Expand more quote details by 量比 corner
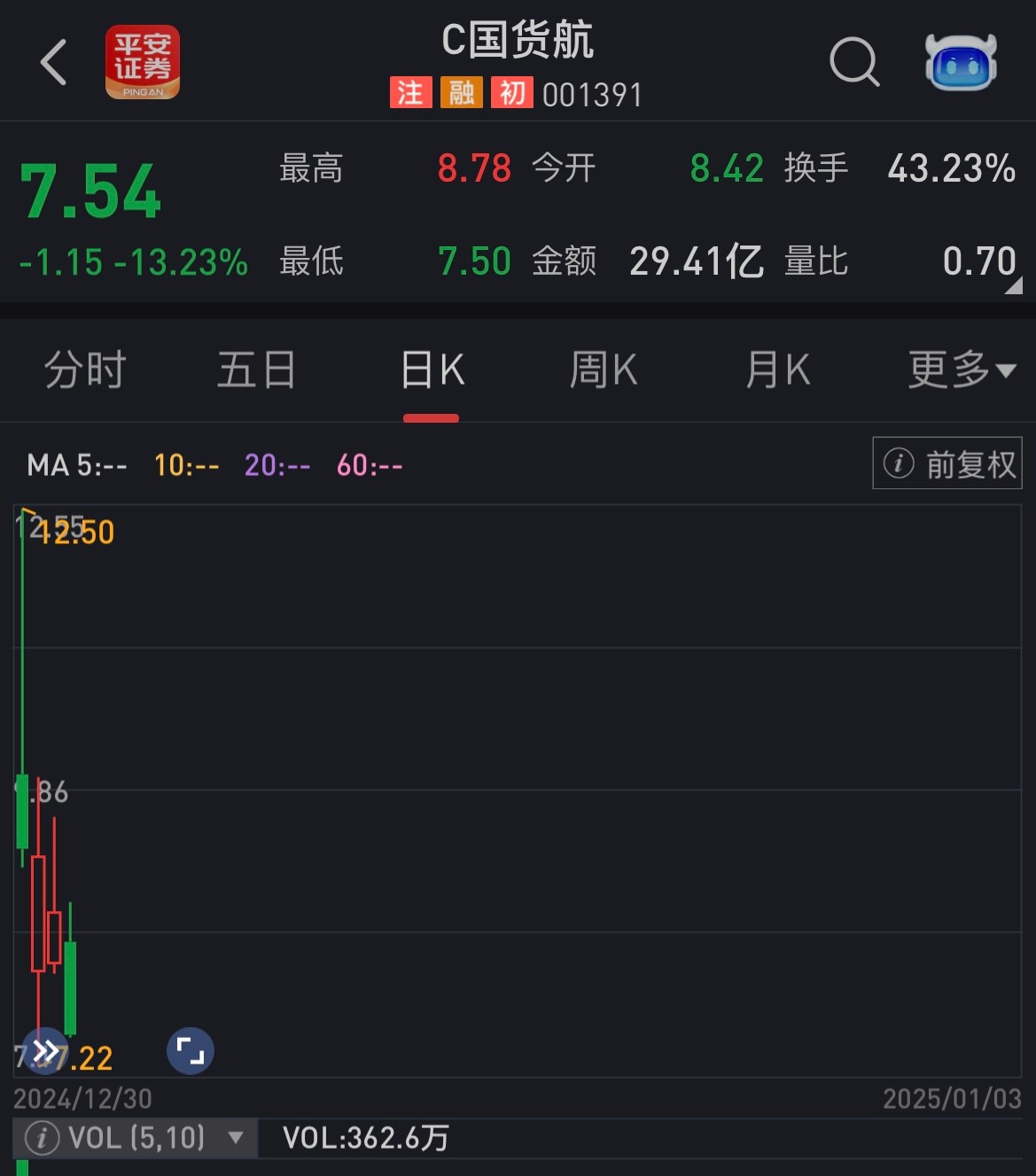The image size is (1036, 1176). (1014, 285)
